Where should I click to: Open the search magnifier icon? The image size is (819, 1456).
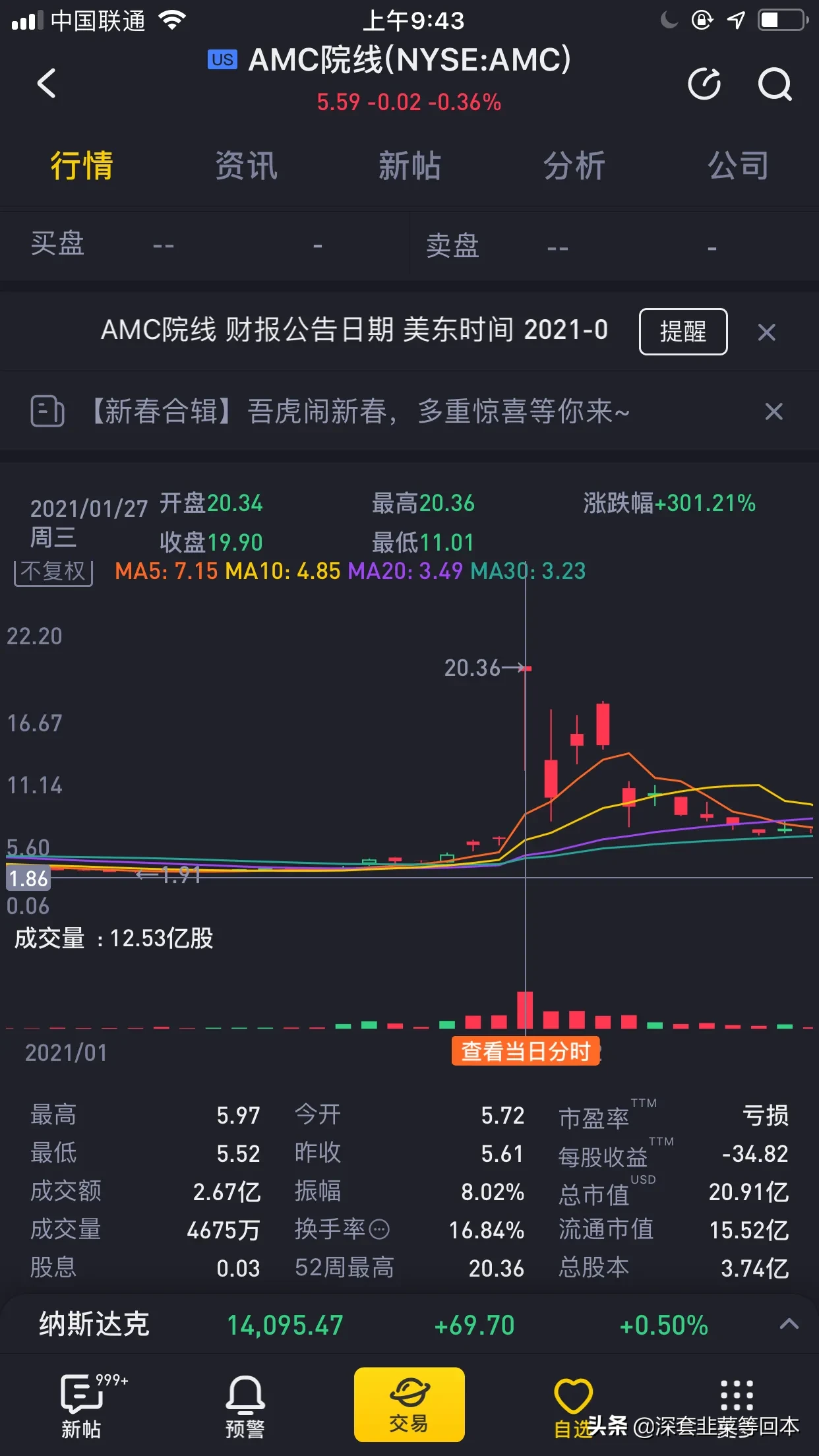coord(774,84)
